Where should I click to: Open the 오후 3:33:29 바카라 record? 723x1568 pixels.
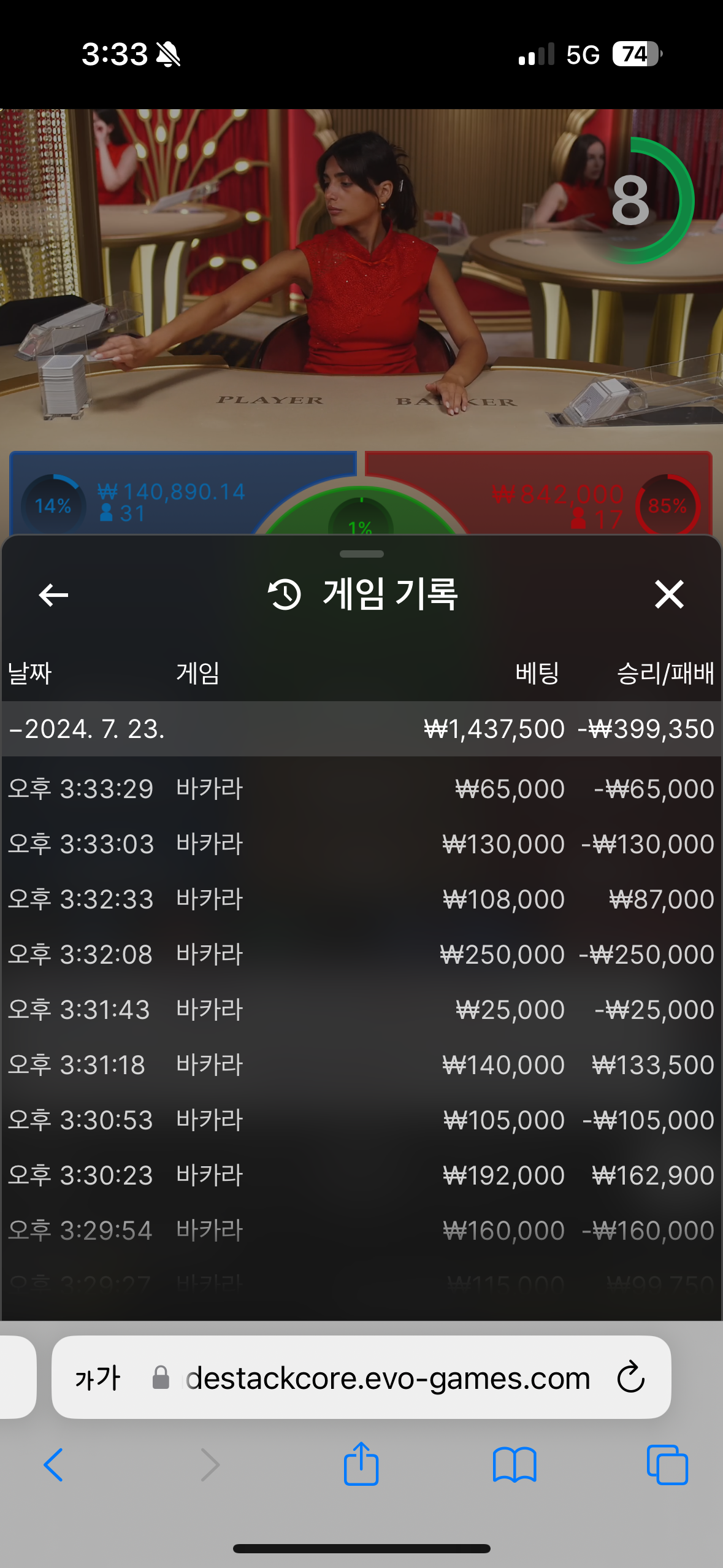(361, 789)
